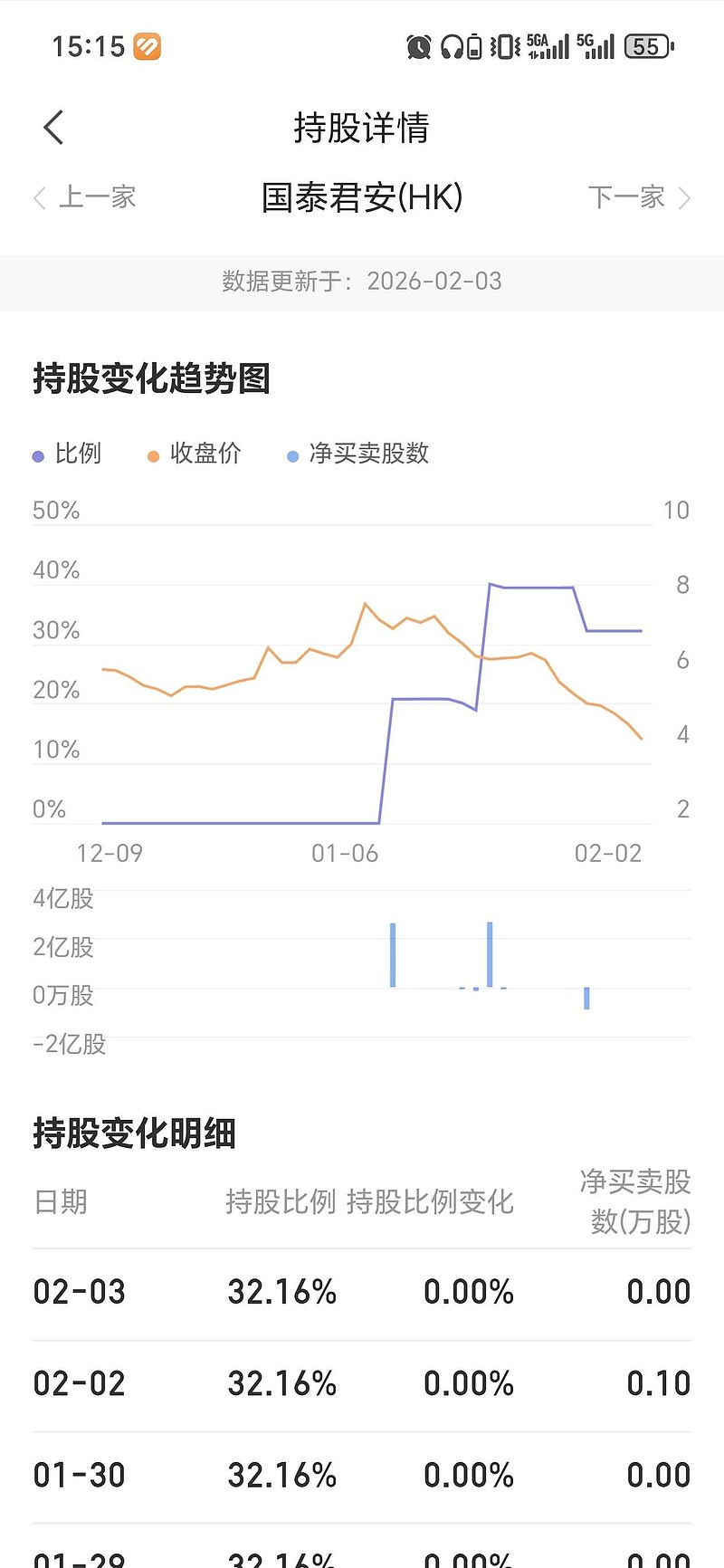Tap the back arrow to exit 持股详情

(x=52, y=127)
